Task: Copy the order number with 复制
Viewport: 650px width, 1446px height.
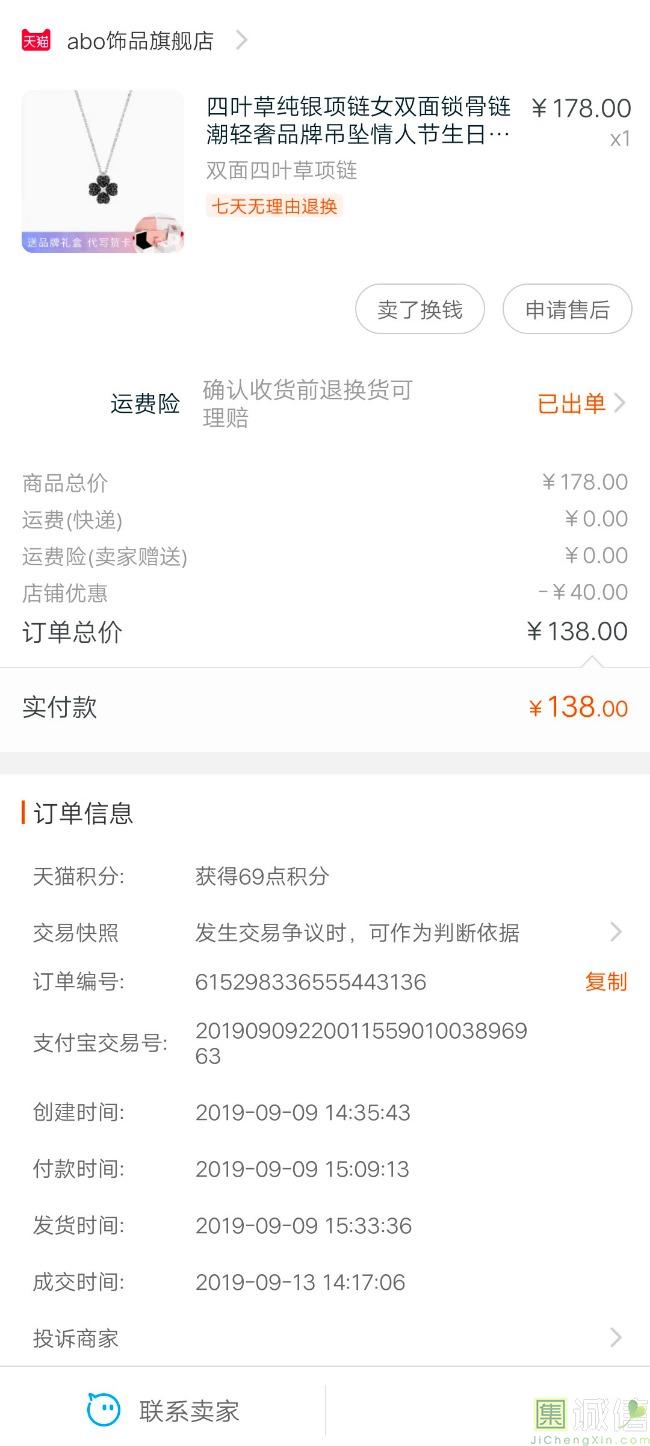Action: 606,982
